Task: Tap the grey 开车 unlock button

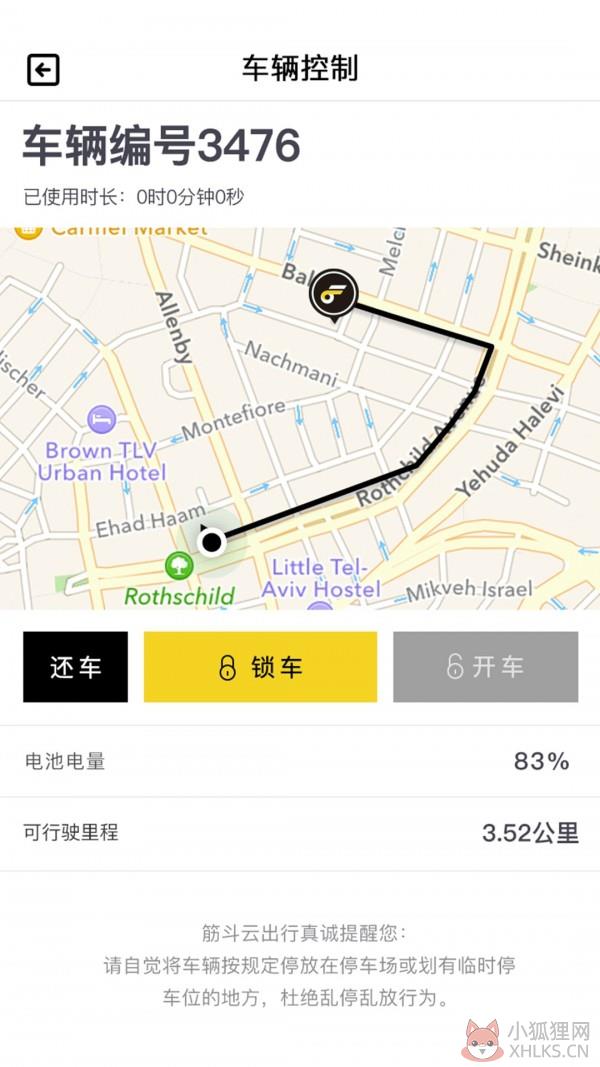Action: pyautogui.click(x=486, y=667)
